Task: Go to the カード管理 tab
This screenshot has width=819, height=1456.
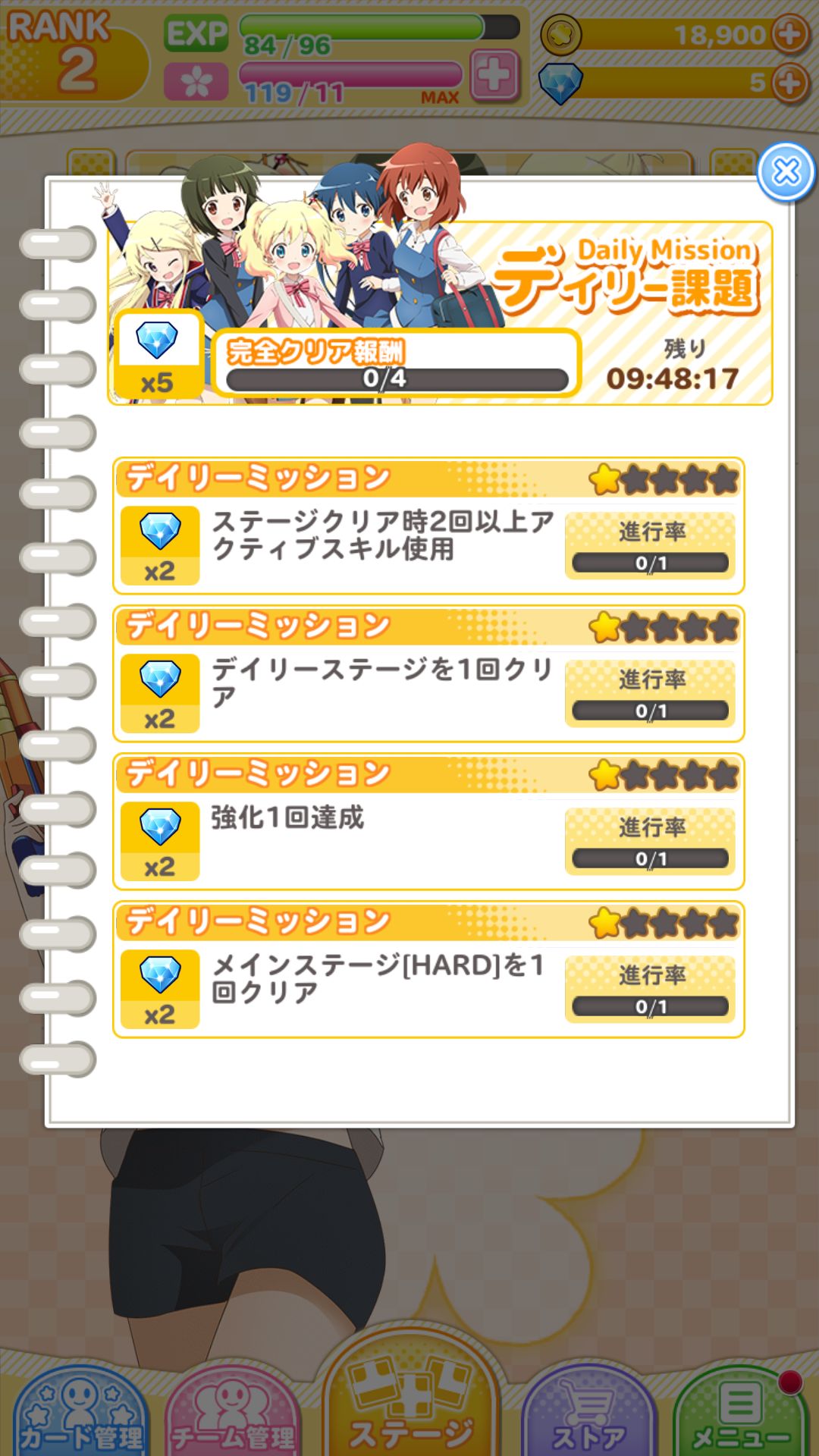Action: 81,1413
